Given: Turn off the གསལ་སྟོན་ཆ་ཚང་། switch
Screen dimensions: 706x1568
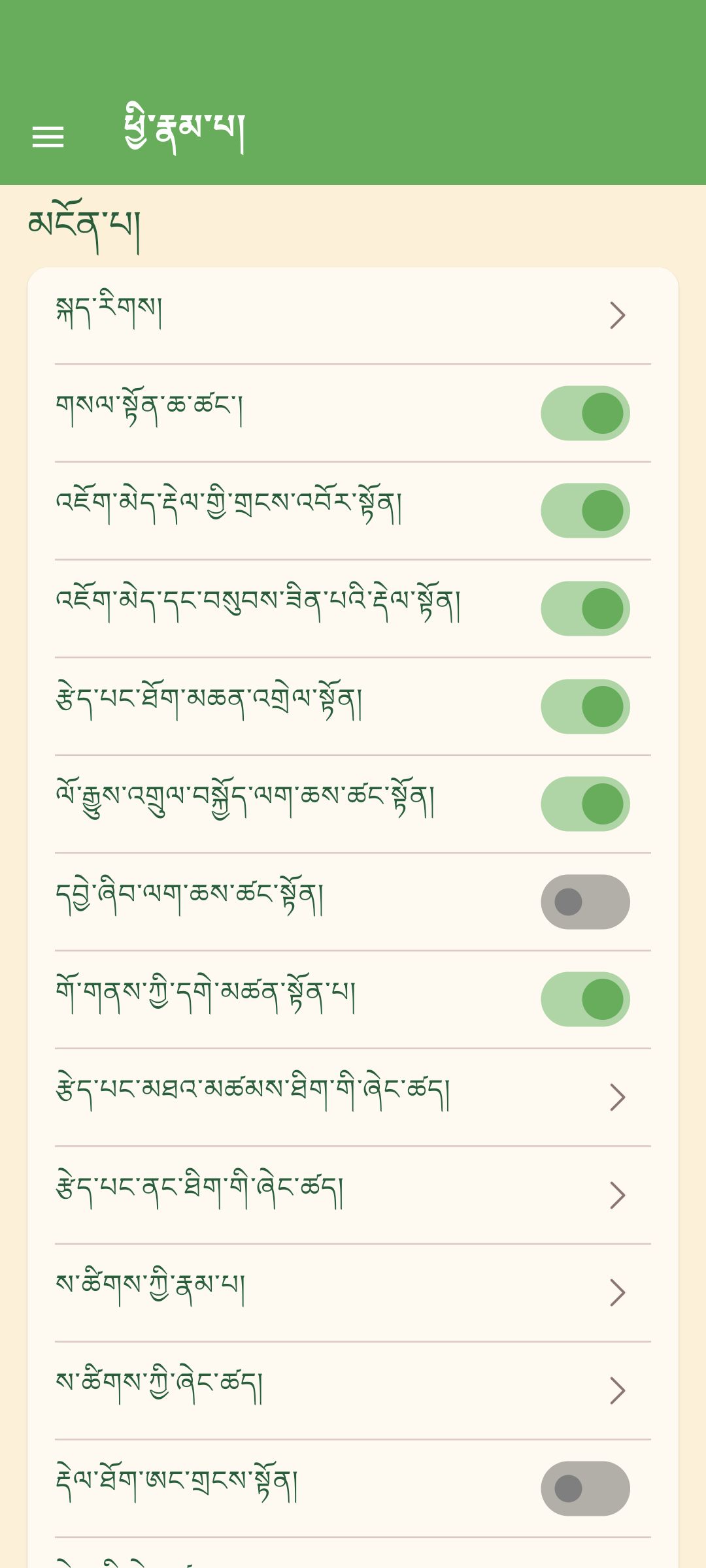Looking at the screenshot, I should [584, 413].
